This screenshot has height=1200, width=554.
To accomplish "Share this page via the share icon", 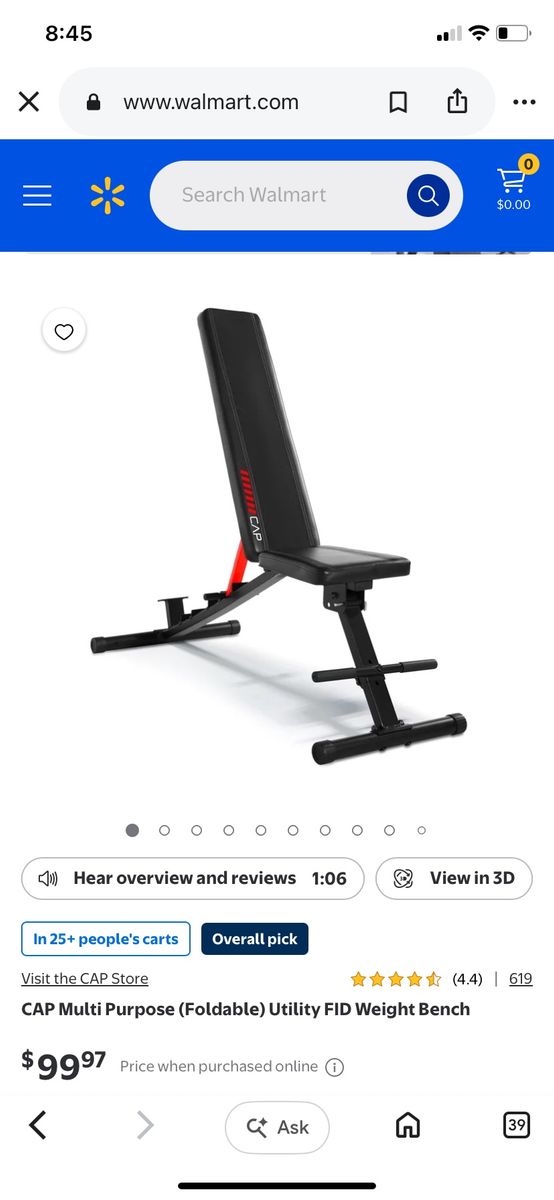I will coord(457,101).
